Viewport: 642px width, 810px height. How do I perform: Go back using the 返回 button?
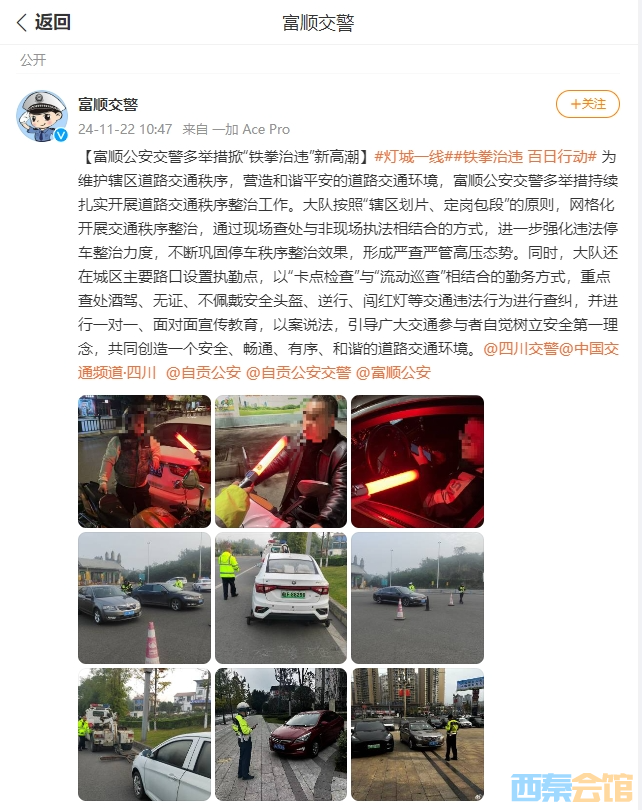(x=43, y=22)
